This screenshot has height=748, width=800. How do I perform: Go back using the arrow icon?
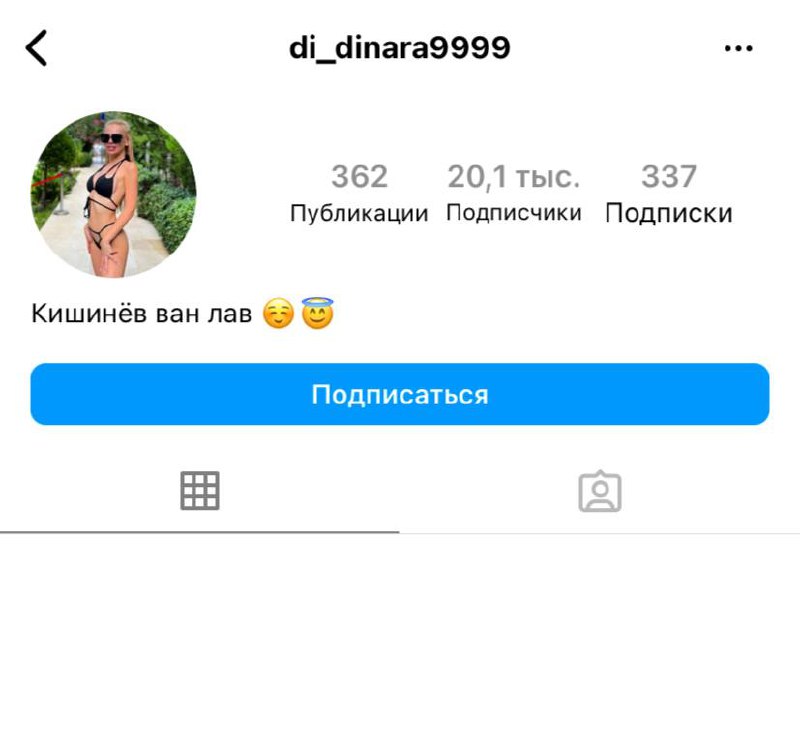coord(37,48)
